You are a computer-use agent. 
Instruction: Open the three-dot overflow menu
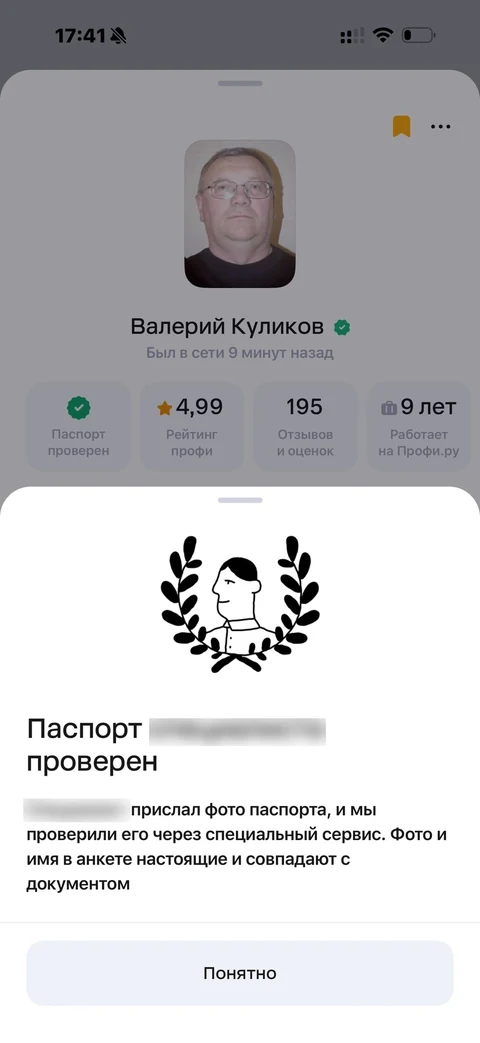tap(441, 126)
